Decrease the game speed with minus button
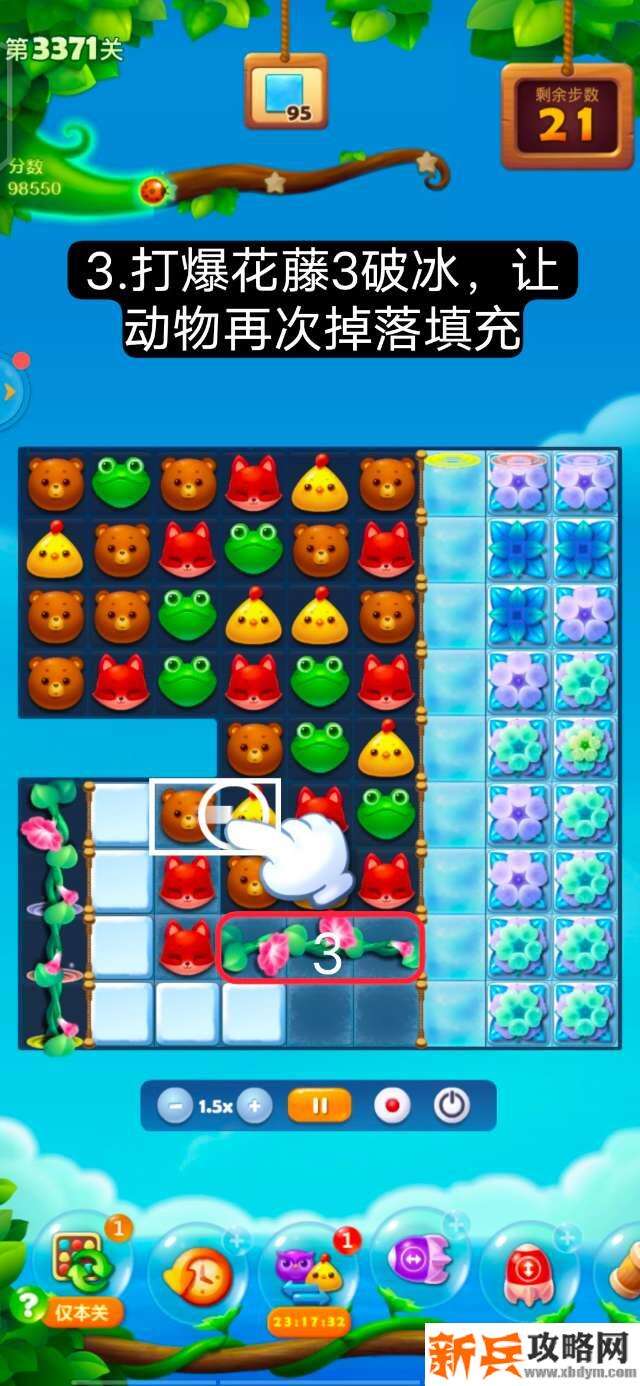The width and height of the screenshot is (640, 1386). (x=175, y=1106)
